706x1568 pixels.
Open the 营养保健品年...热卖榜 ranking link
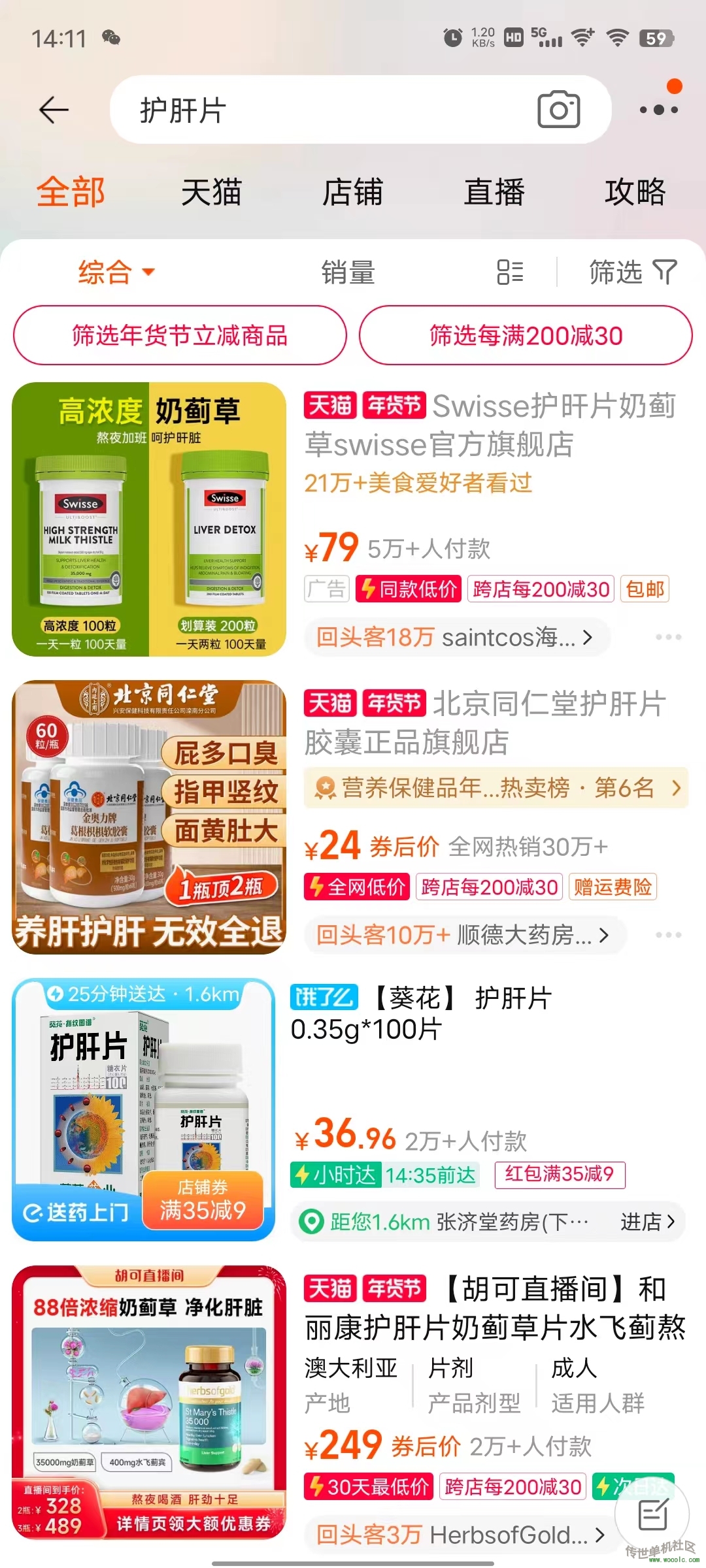tap(496, 788)
